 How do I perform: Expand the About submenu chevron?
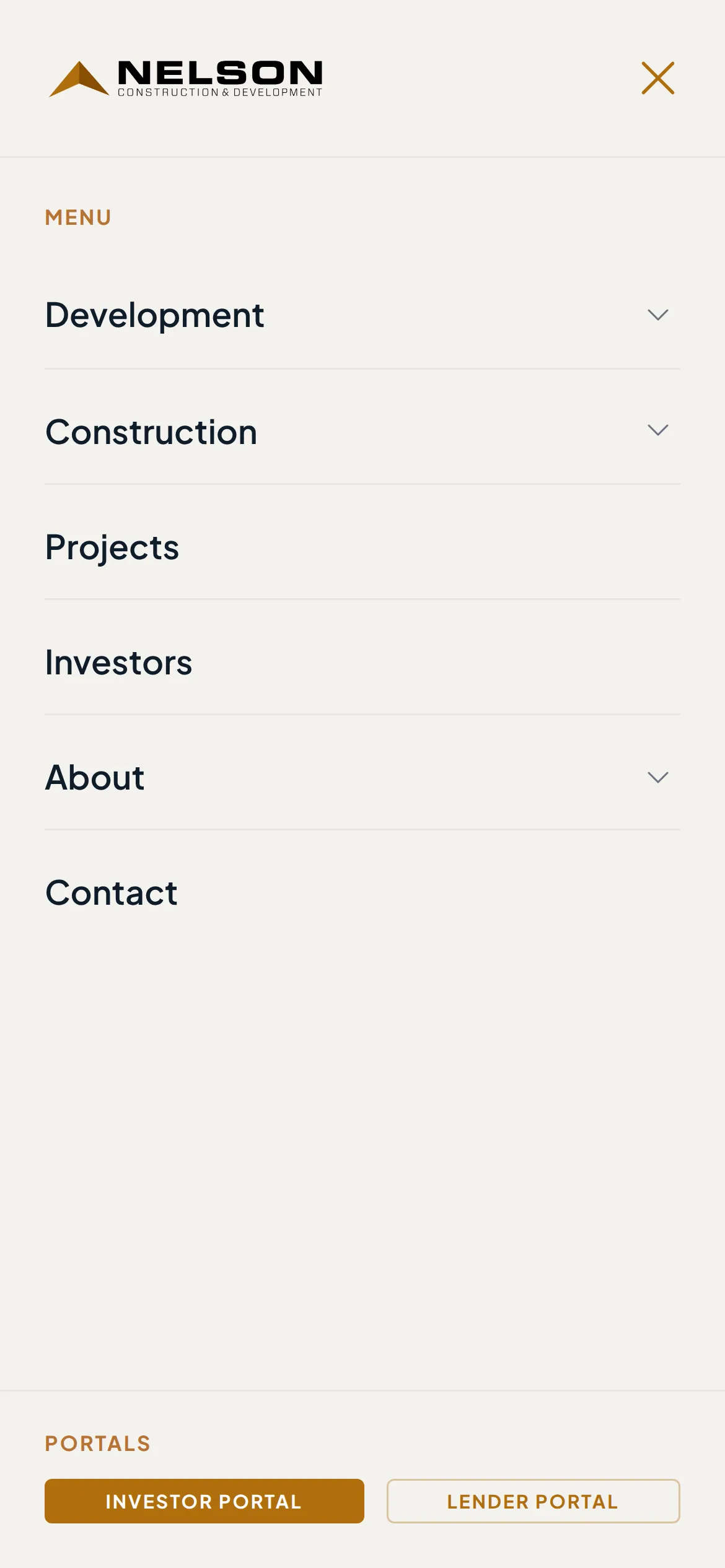tap(657, 777)
